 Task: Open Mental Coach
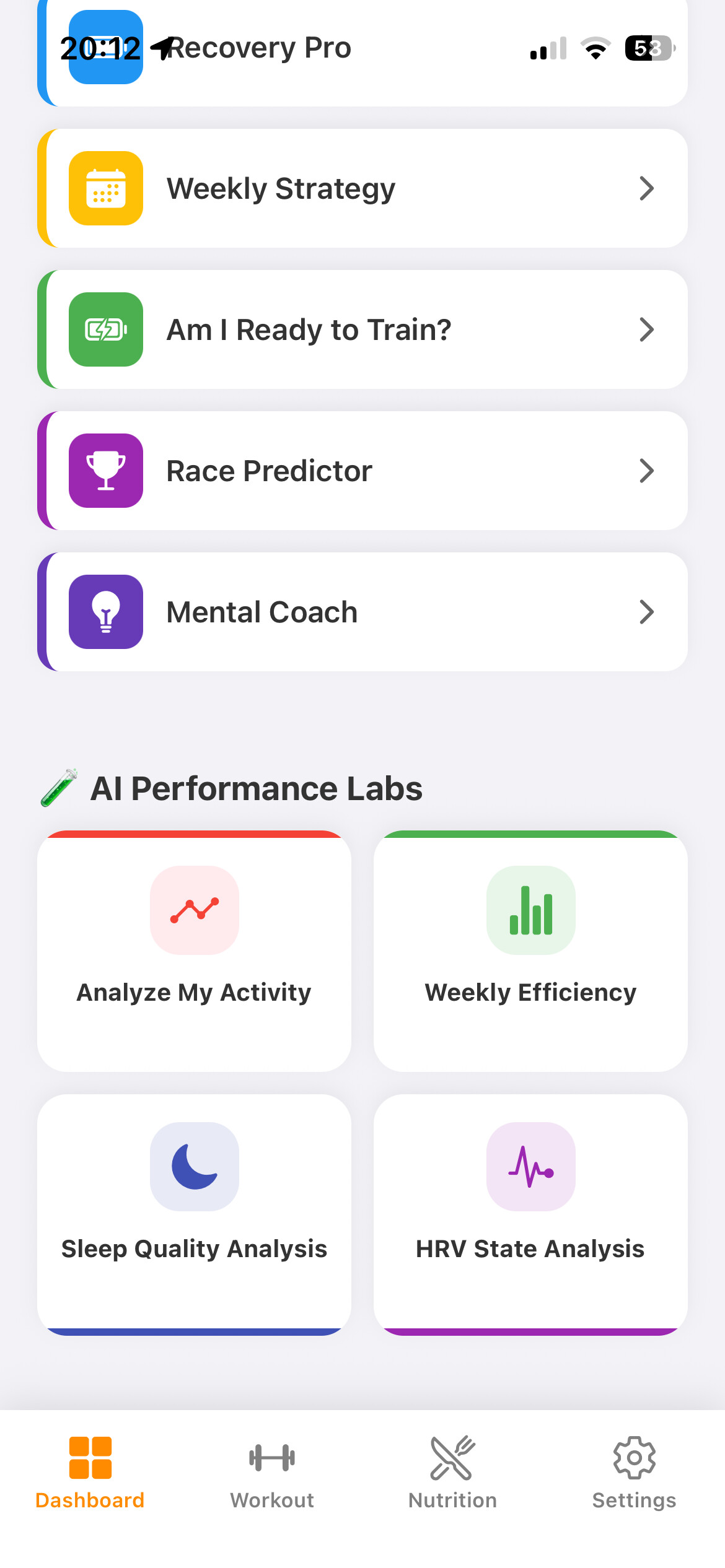click(x=362, y=612)
